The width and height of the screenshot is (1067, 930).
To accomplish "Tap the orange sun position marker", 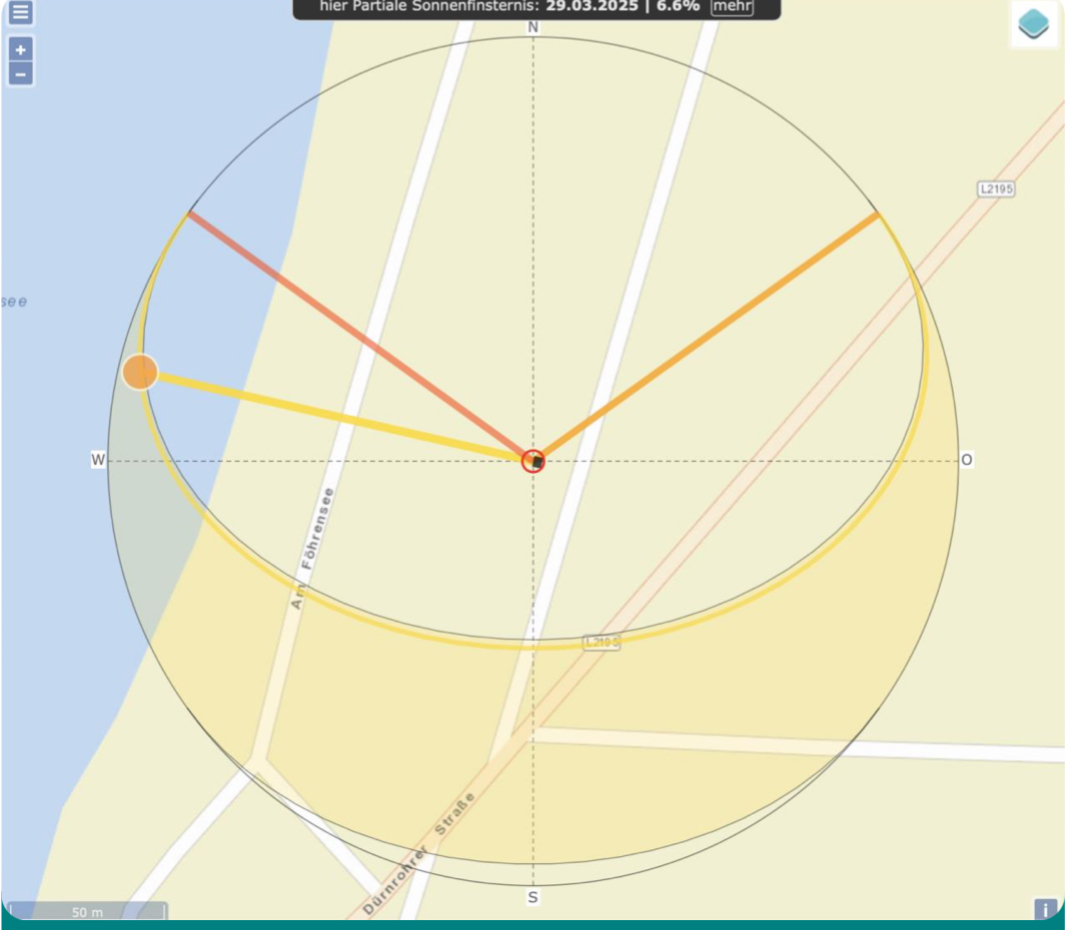I will (140, 371).
